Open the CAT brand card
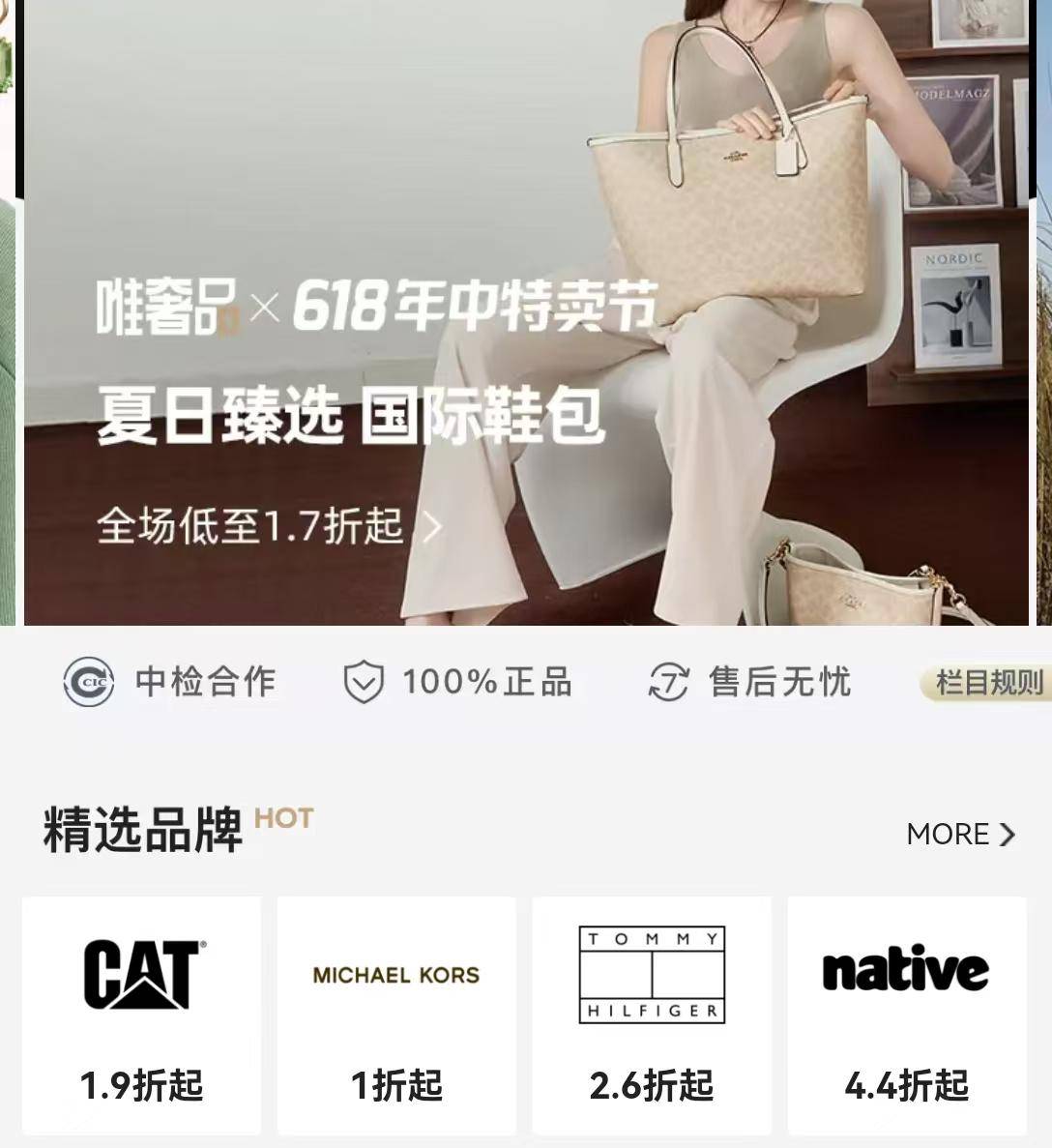 pyautogui.click(x=142, y=1015)
